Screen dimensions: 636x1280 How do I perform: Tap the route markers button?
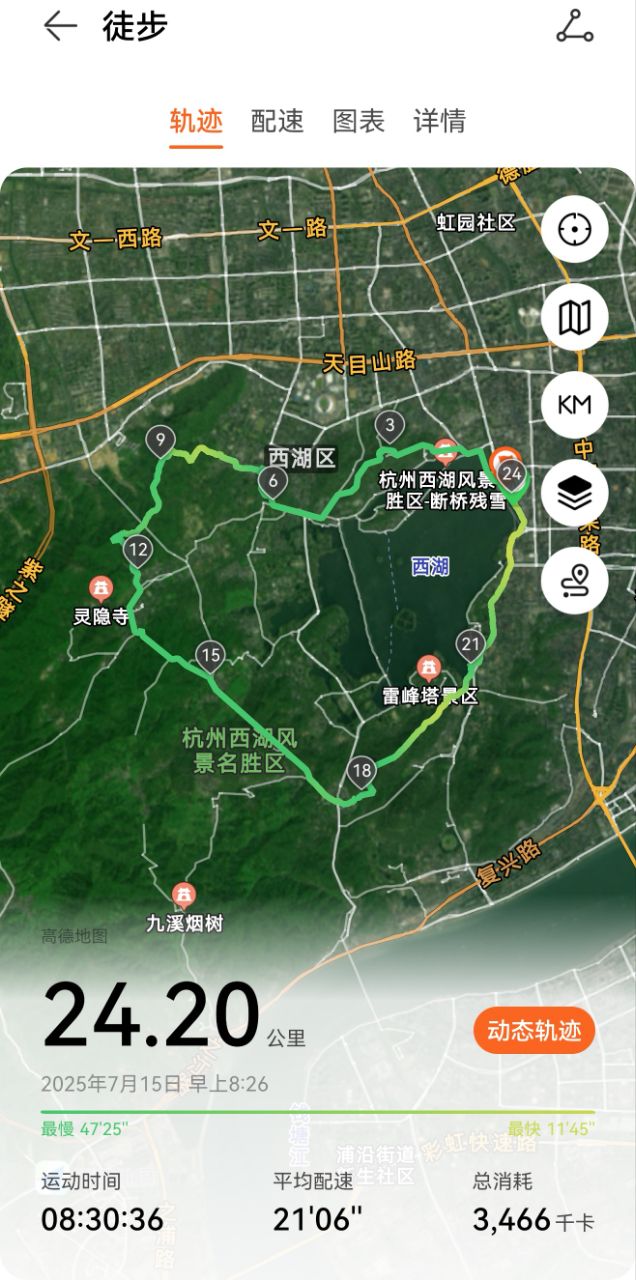coord(575,580)
